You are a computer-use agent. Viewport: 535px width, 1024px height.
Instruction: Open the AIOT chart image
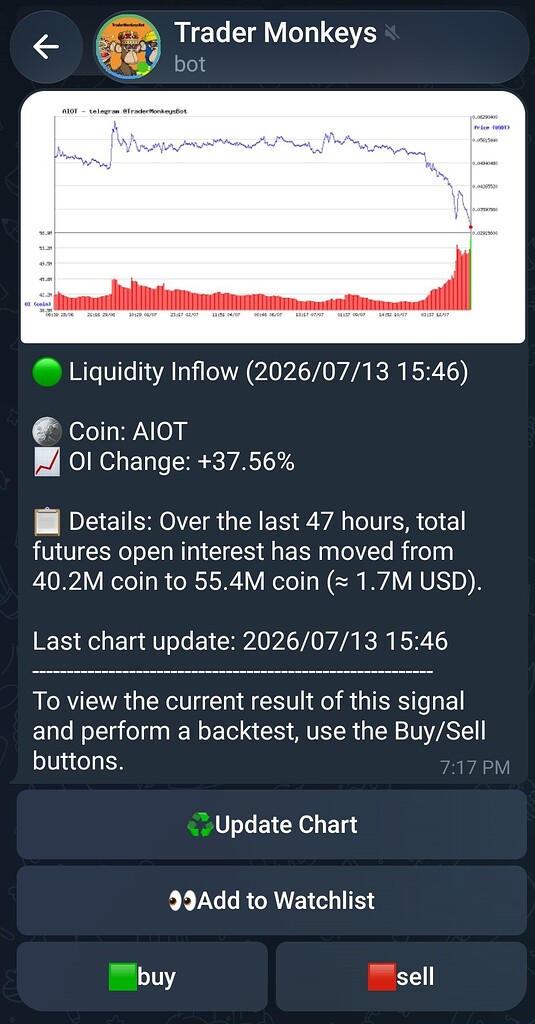coord(272,217)
